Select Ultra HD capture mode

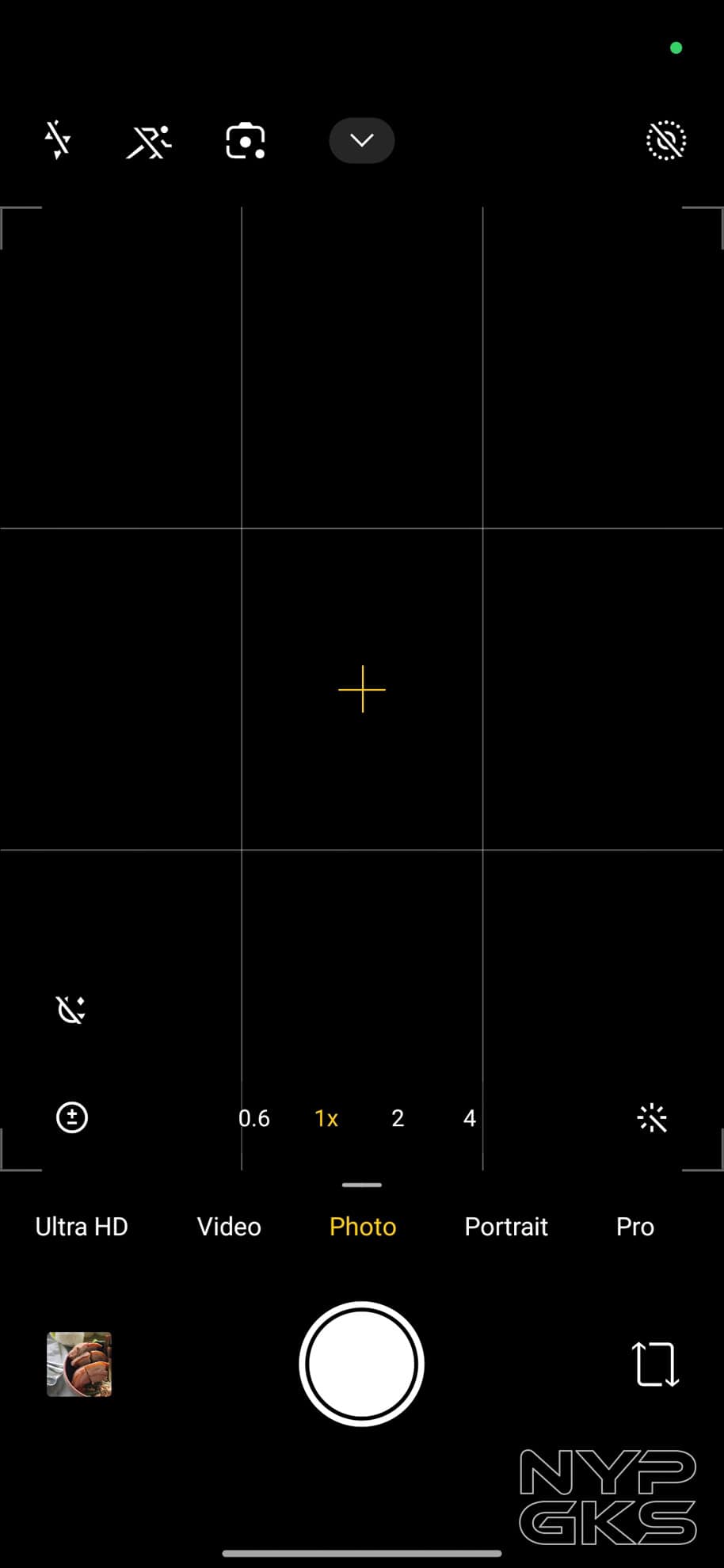tap(81, 1226)
